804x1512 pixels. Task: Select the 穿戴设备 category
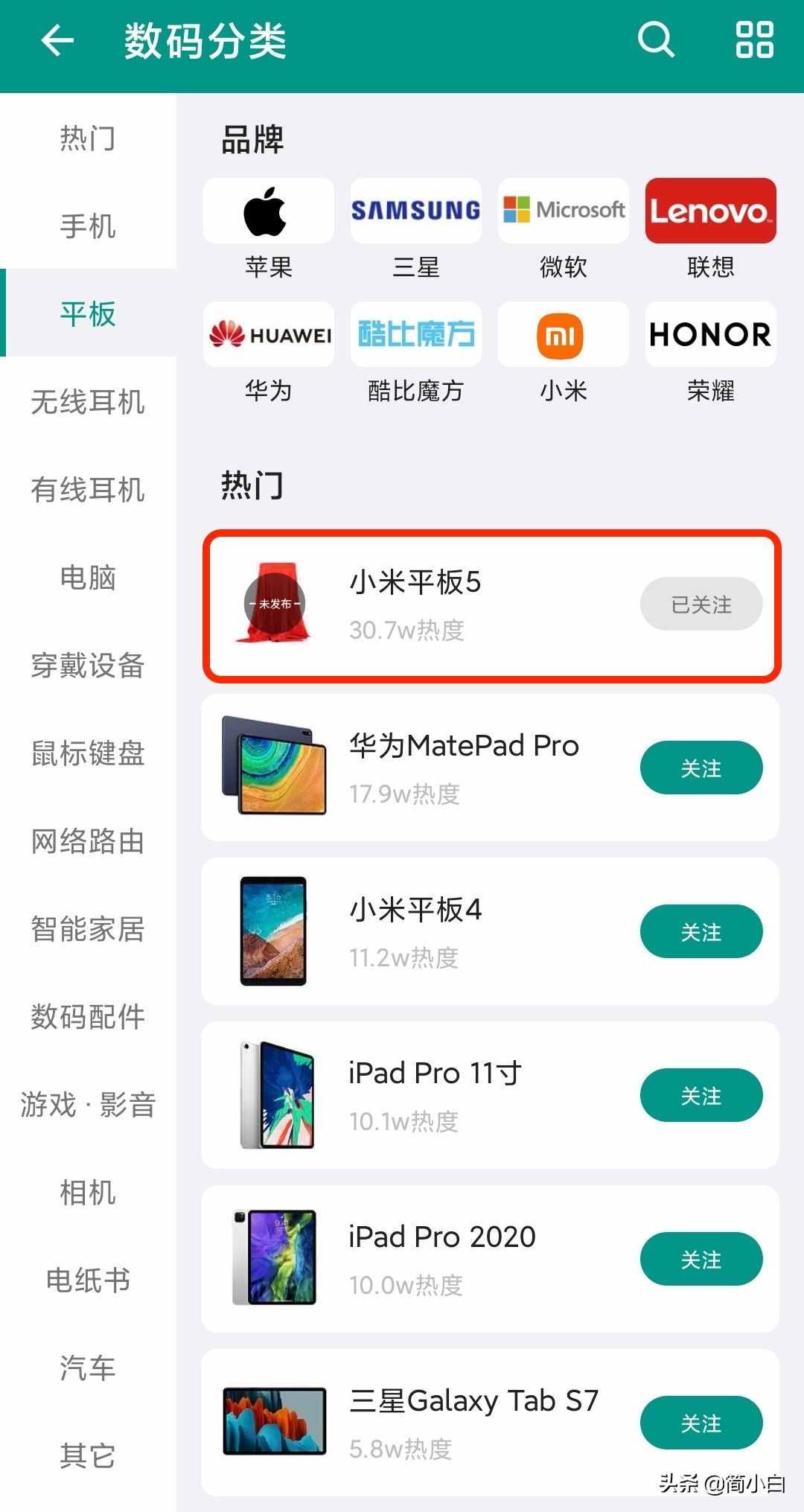click(88, 665)
